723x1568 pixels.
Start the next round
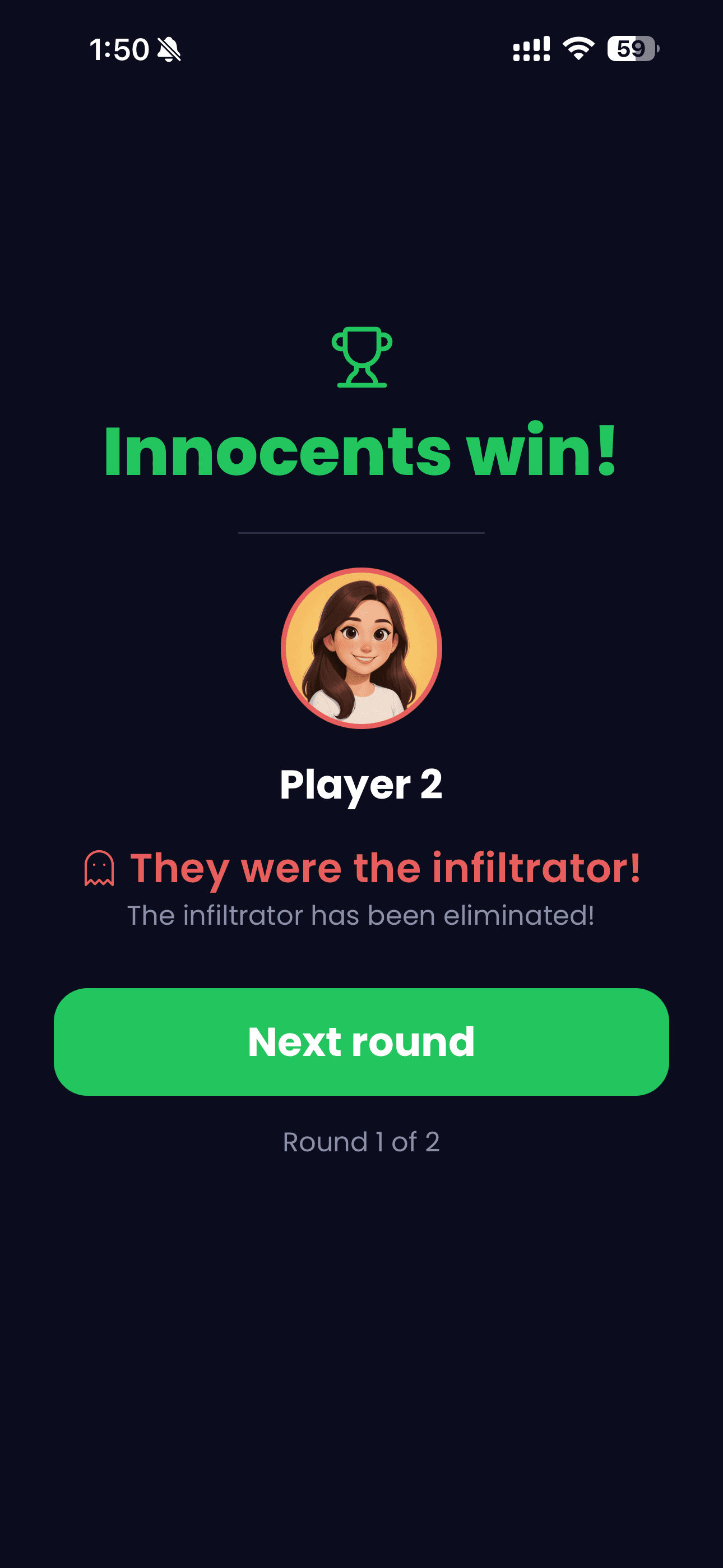pos(361,1041)
